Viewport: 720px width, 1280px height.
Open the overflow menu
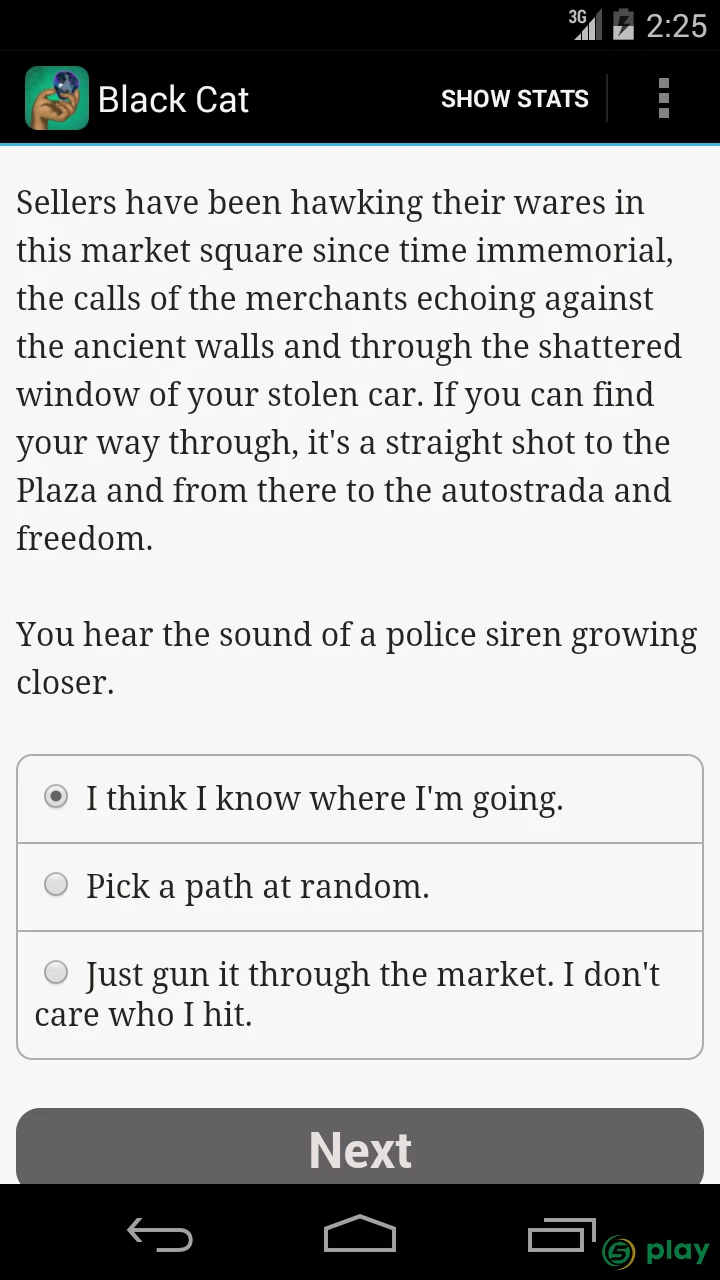tap(663, 99)
